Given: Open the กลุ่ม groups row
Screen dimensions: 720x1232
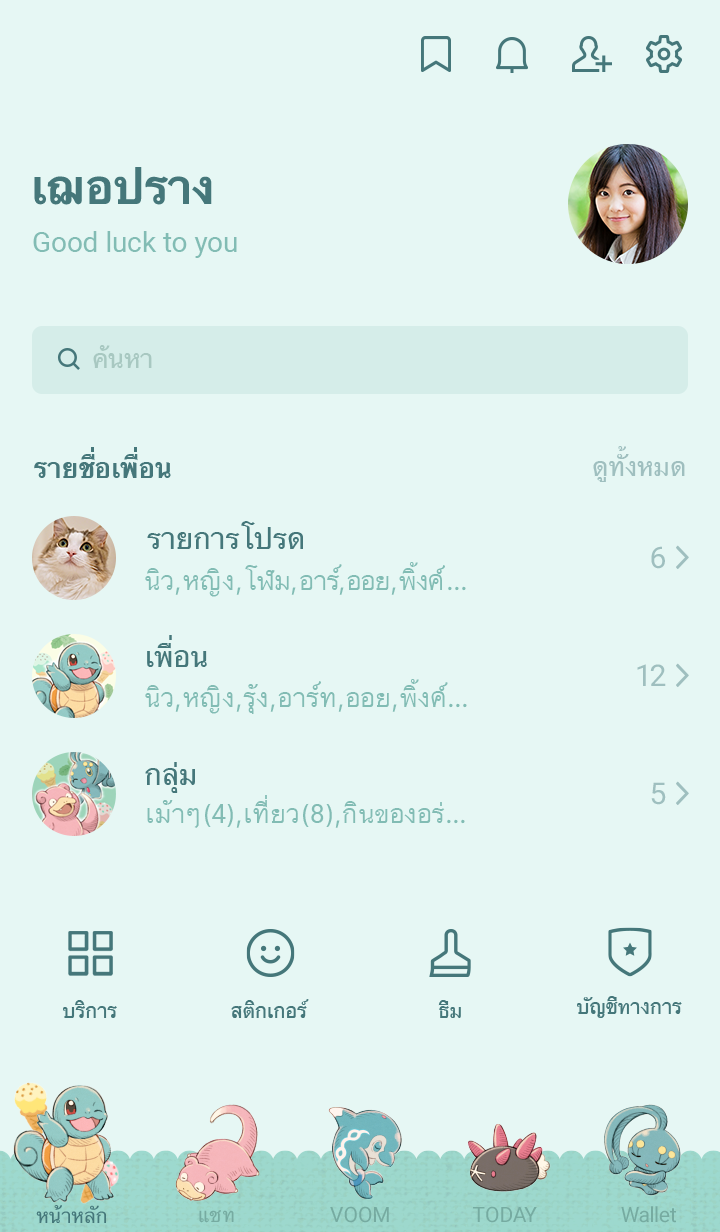Looking at the screenshot, I should tap(360, 794).
